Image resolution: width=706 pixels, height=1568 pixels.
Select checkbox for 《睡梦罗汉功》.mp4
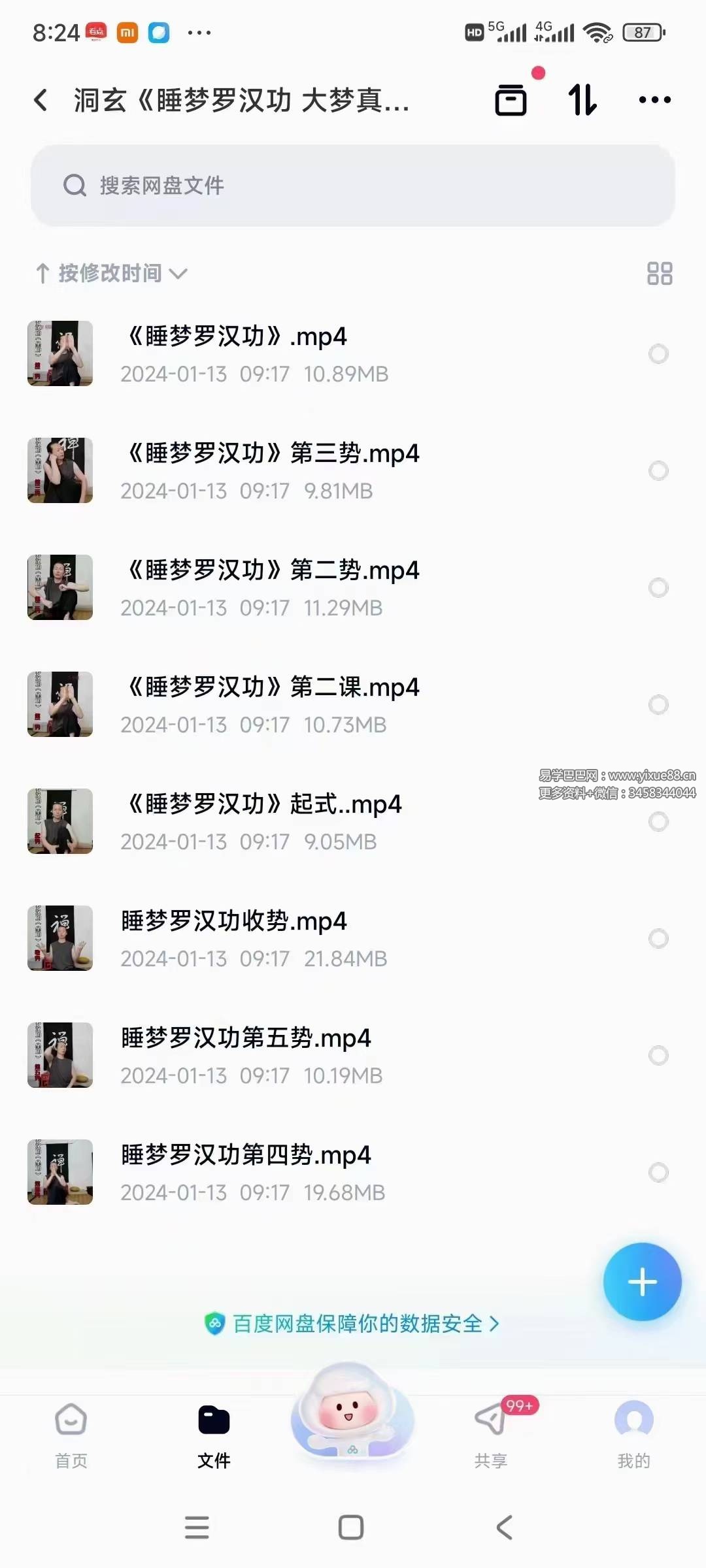point(658,354)
